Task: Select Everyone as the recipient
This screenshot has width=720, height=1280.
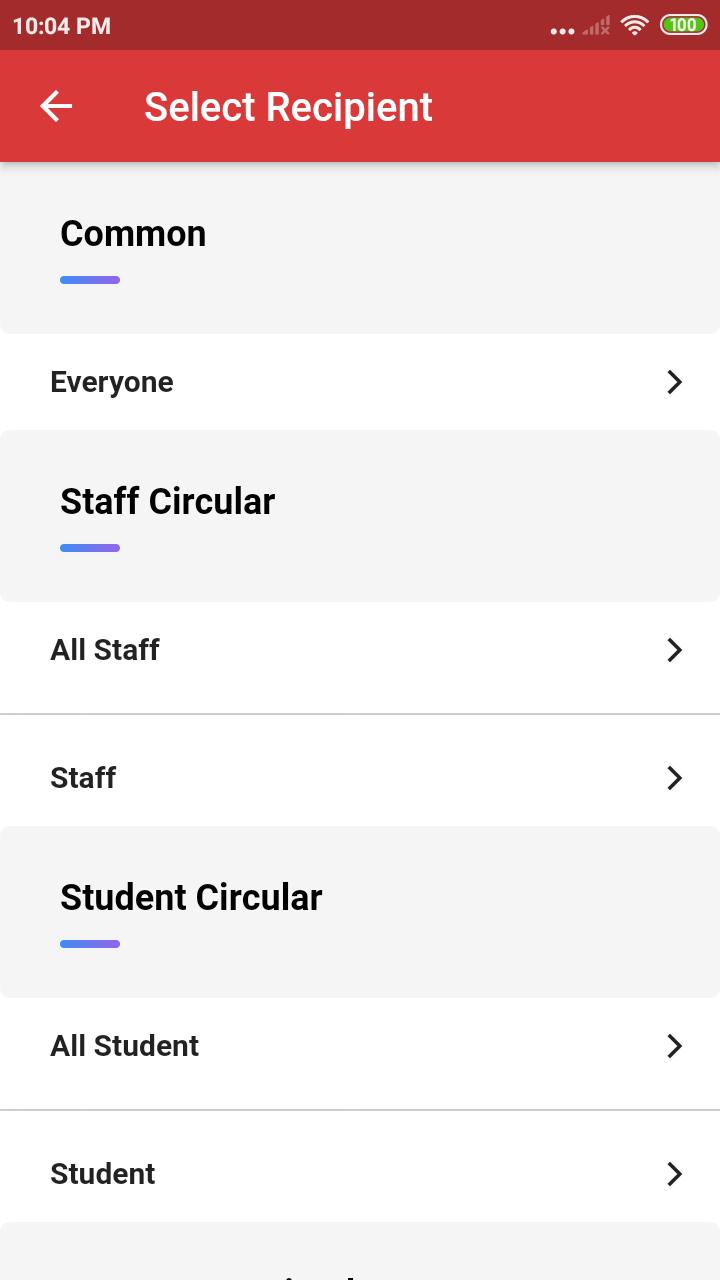Action: tap(360, 382)
